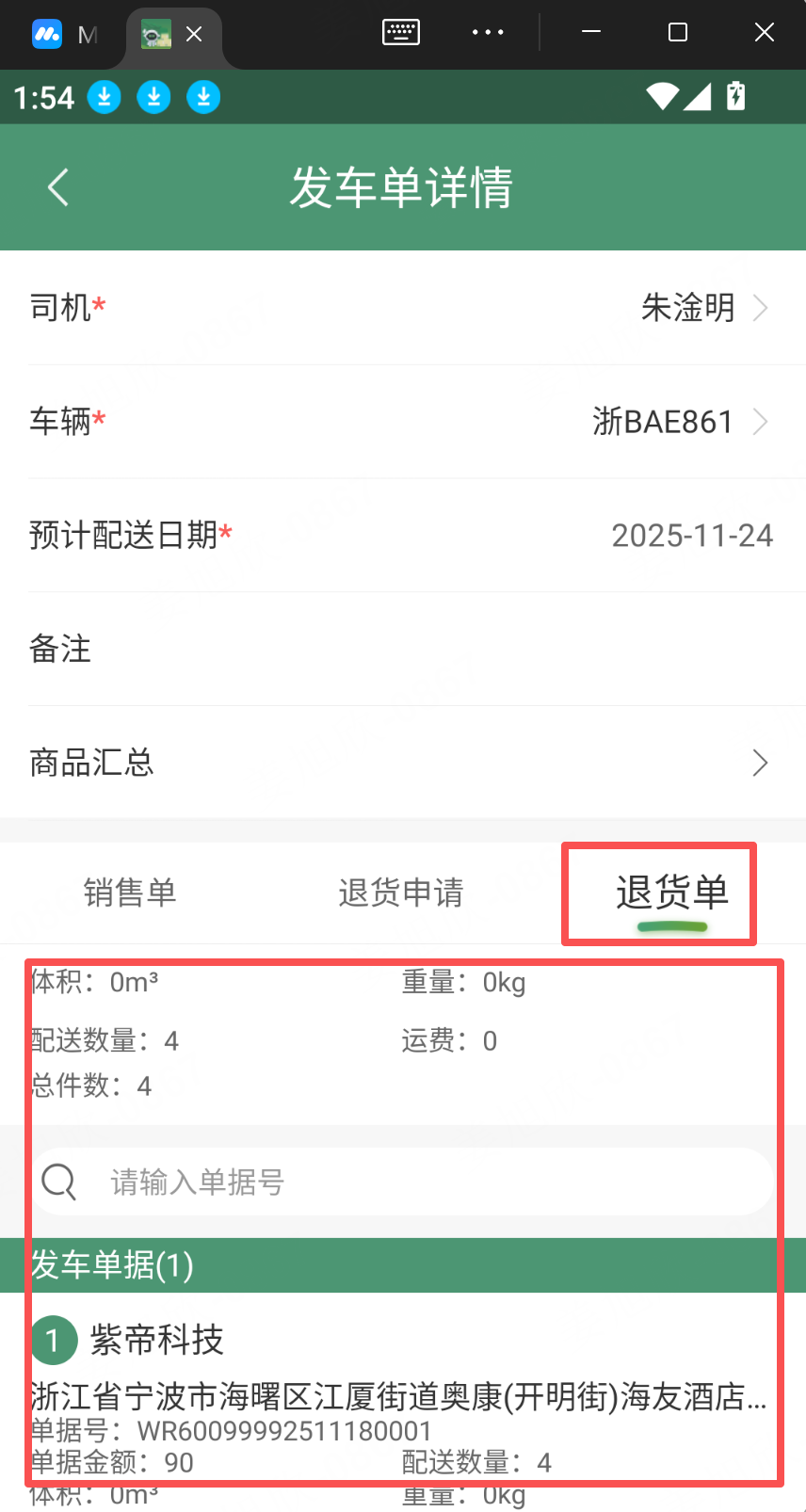Switch to the 退货申请 tab
Image resolution: width=806 pixels, height=1512 pixels.
401,893
